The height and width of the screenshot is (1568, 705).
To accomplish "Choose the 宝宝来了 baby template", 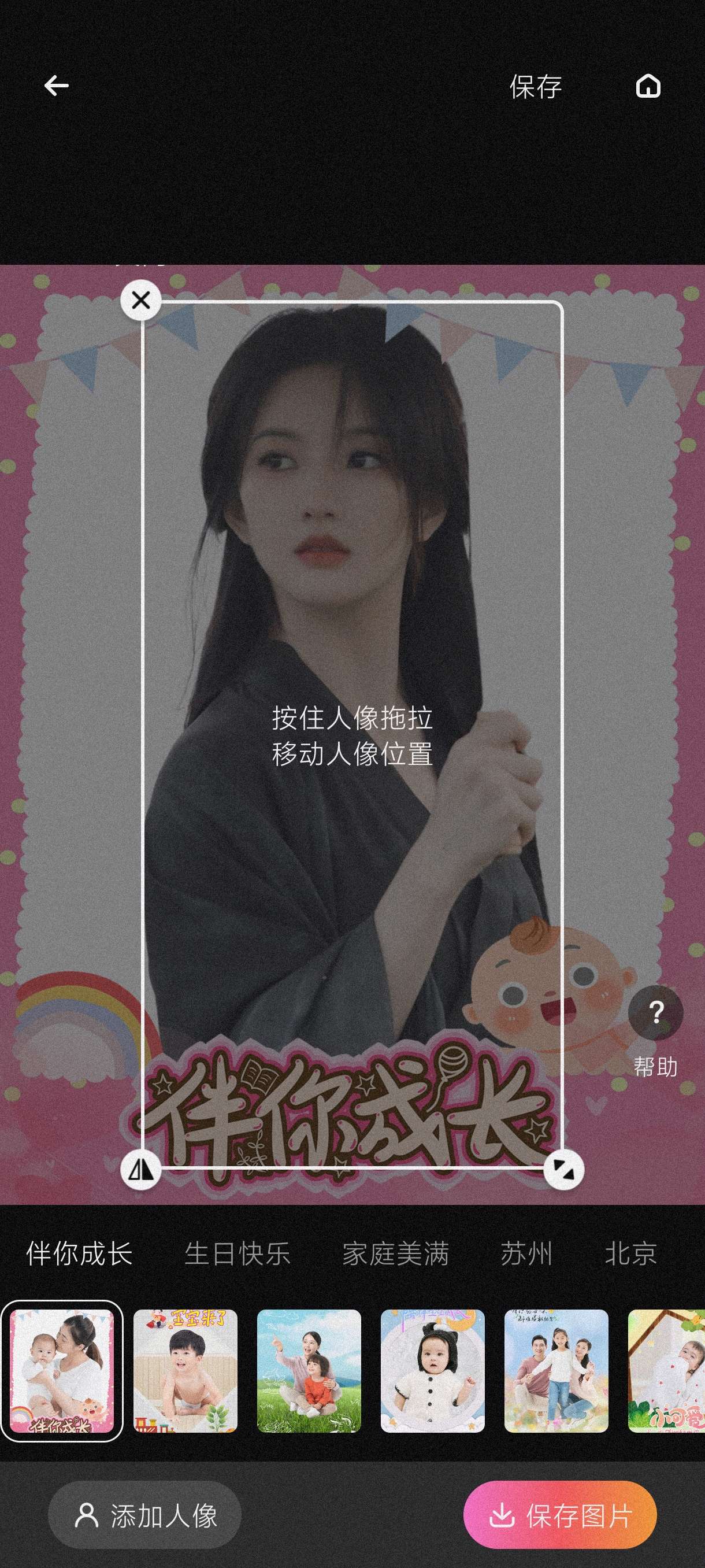I will 185,1371.
